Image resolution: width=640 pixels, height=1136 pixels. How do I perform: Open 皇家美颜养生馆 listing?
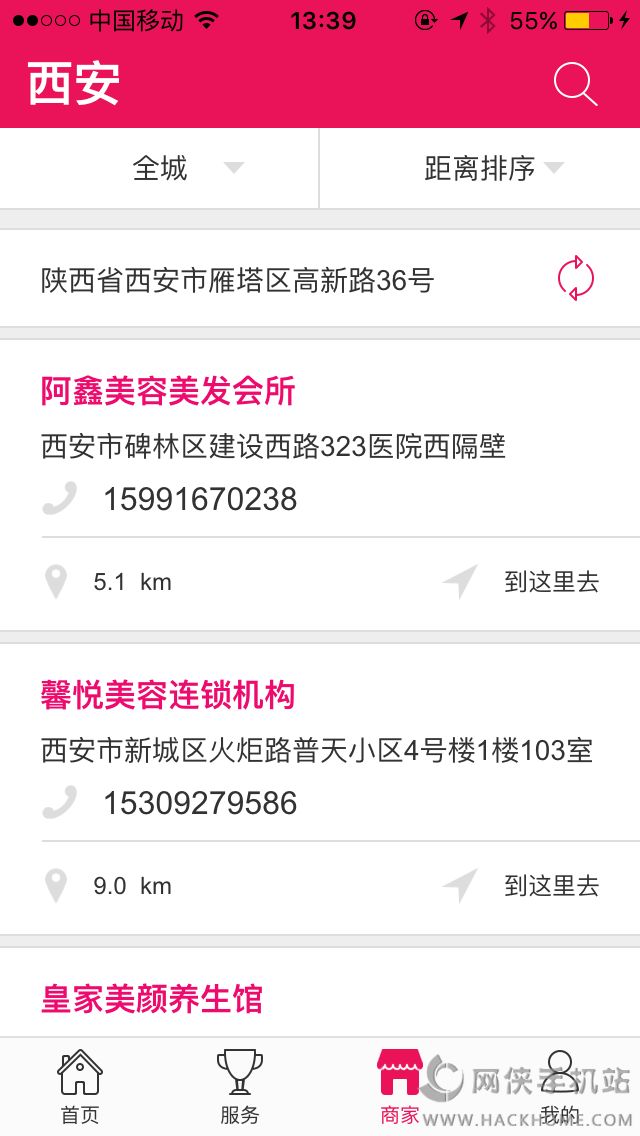pos(152,998)
